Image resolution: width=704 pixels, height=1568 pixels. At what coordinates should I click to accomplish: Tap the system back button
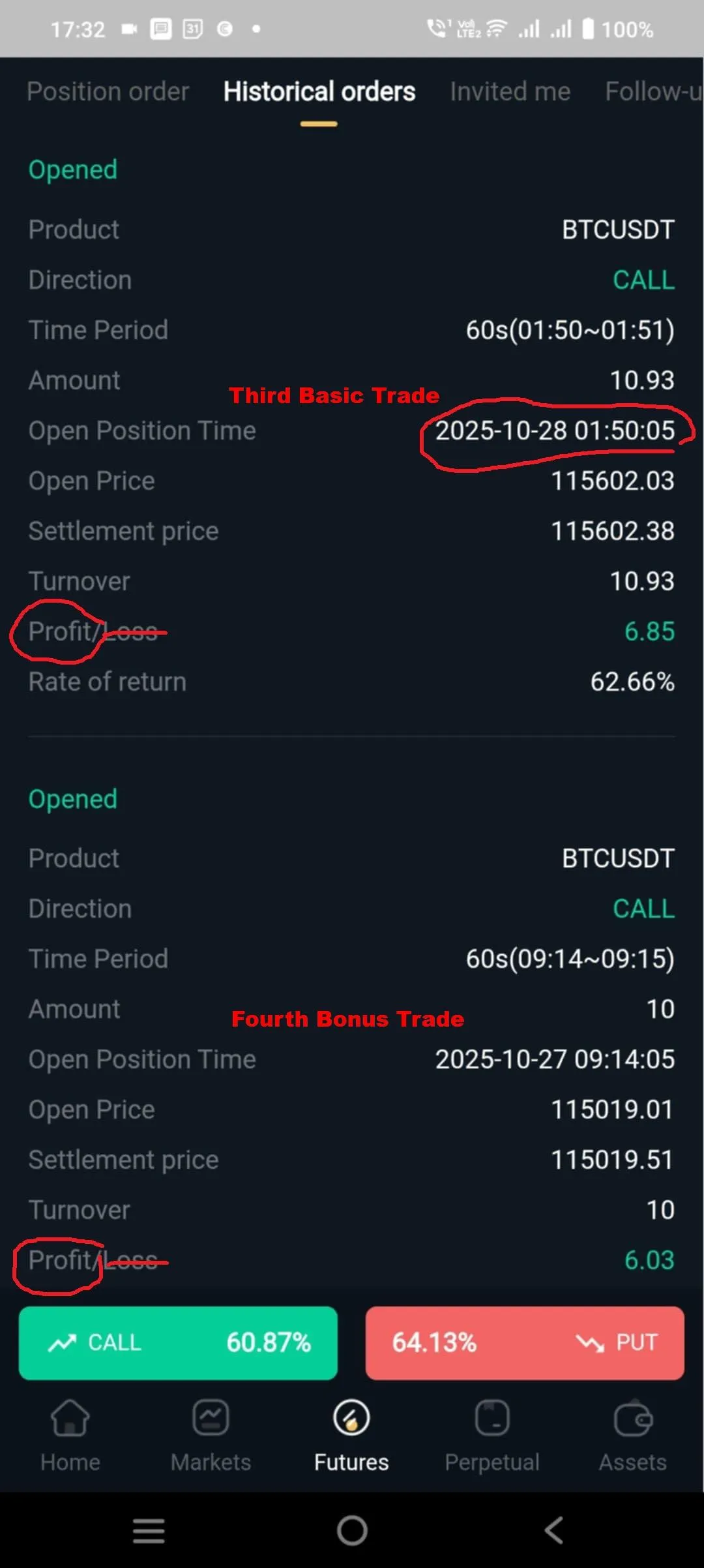coord(553,1530)
